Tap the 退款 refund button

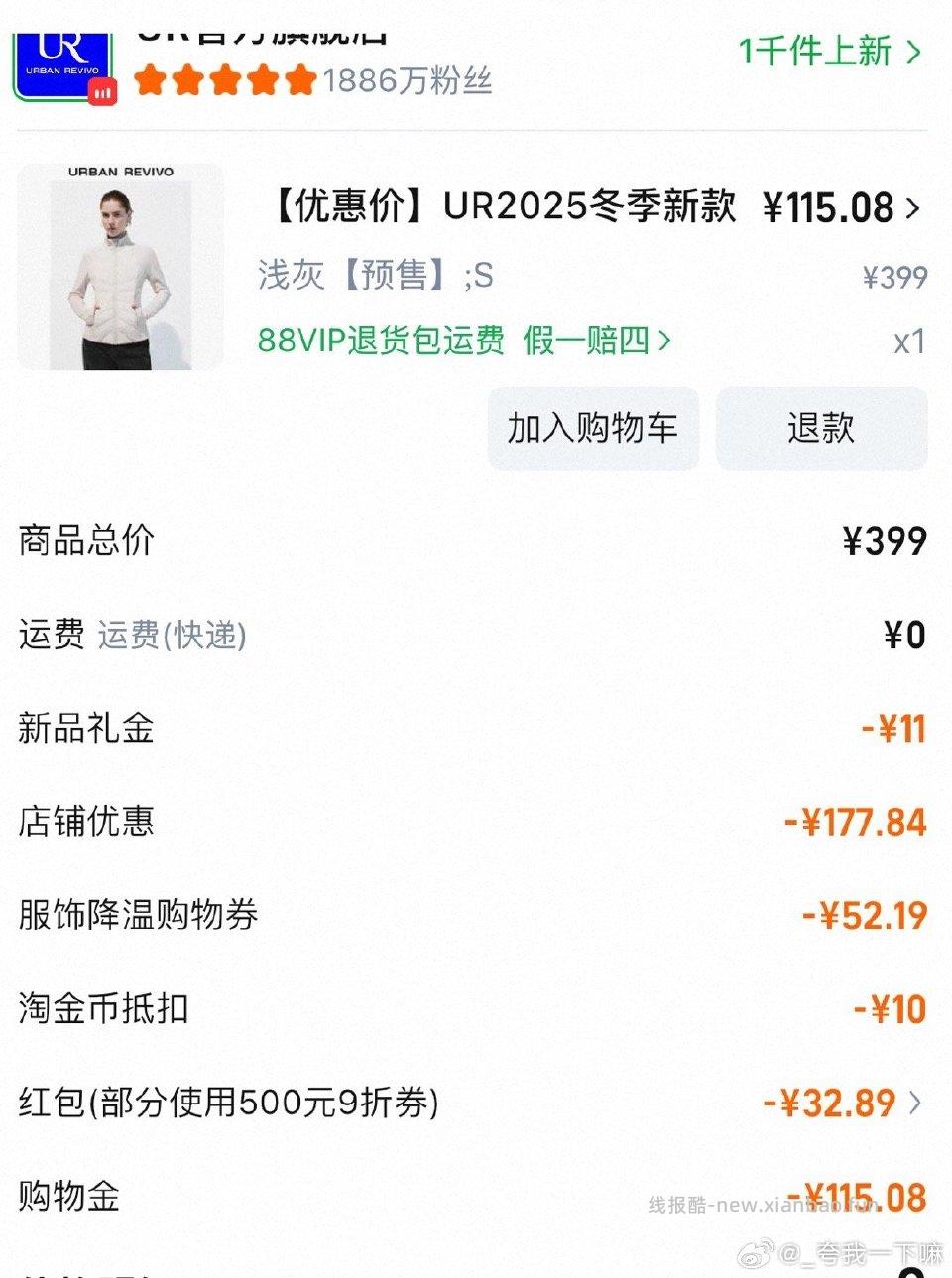point(821,428)
